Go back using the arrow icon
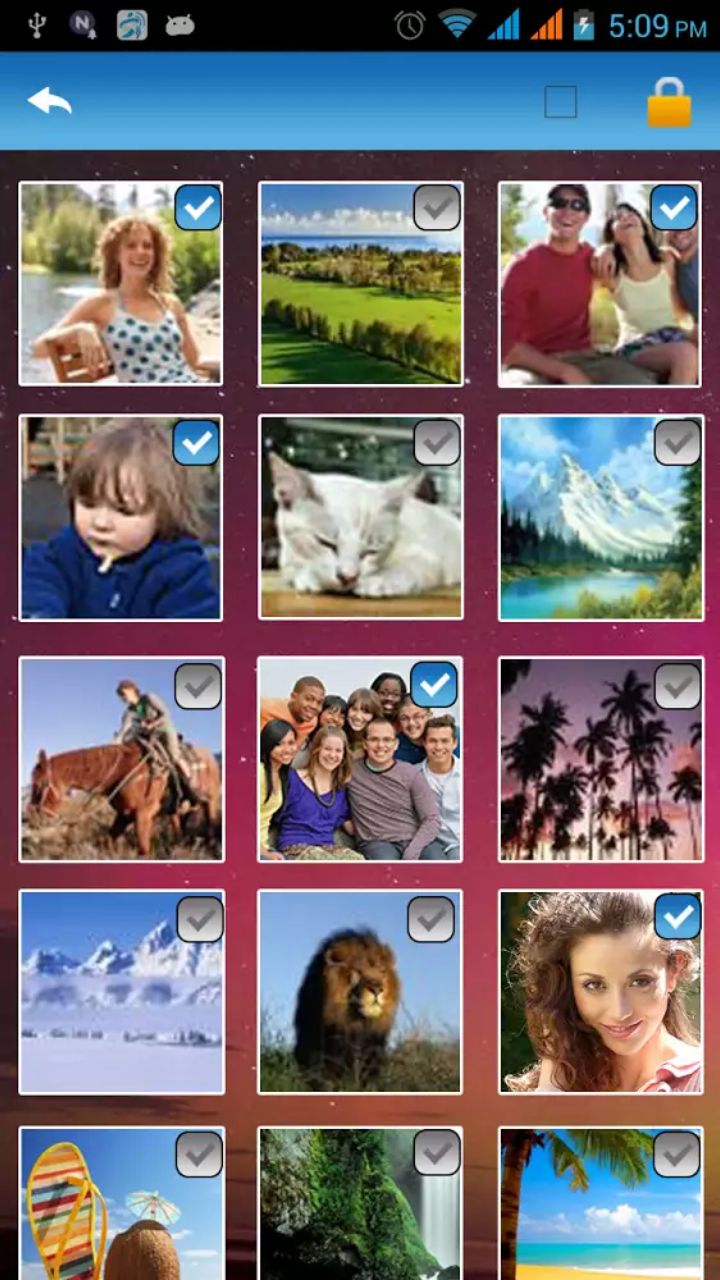The width and height of the screenshot is (720, 1280). (50, 101)
